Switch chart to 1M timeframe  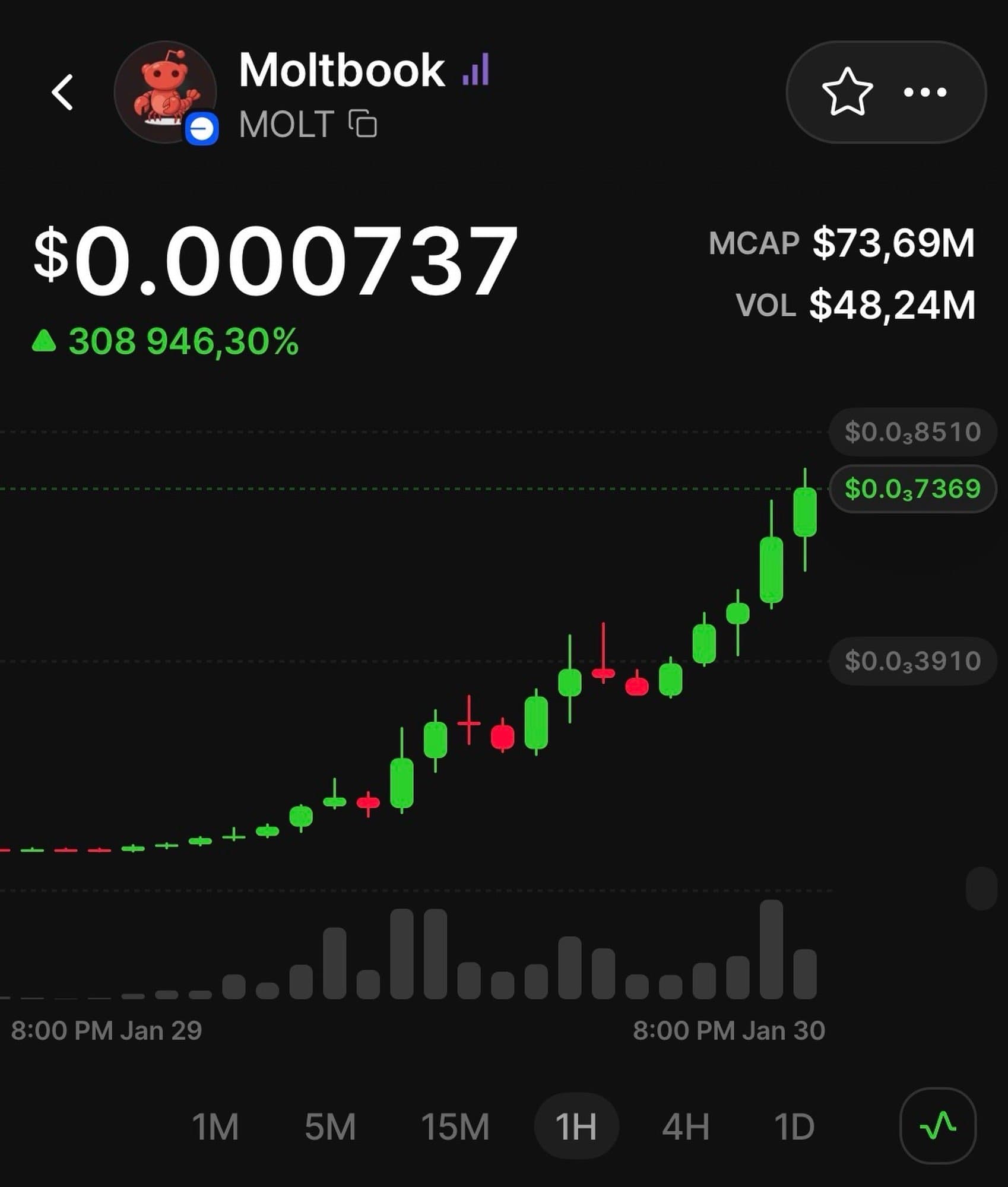click(215, 1126)
